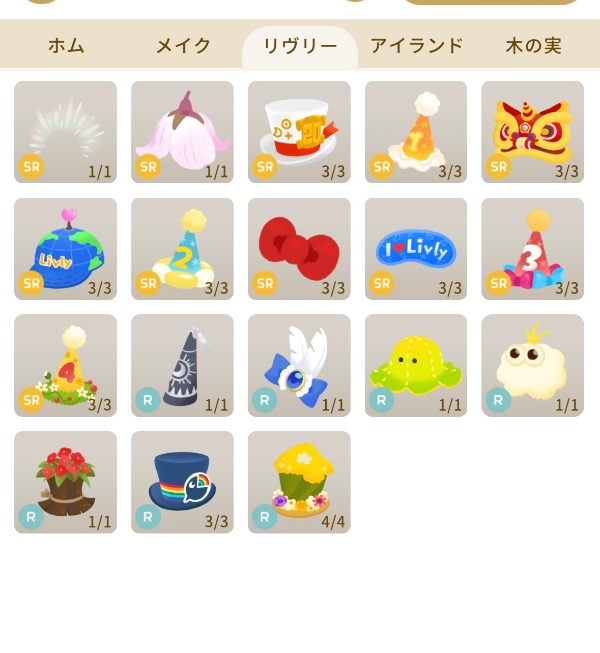The image size is (600, 653).
Task: Open the アイランド tab
Action: pos(416,46)
